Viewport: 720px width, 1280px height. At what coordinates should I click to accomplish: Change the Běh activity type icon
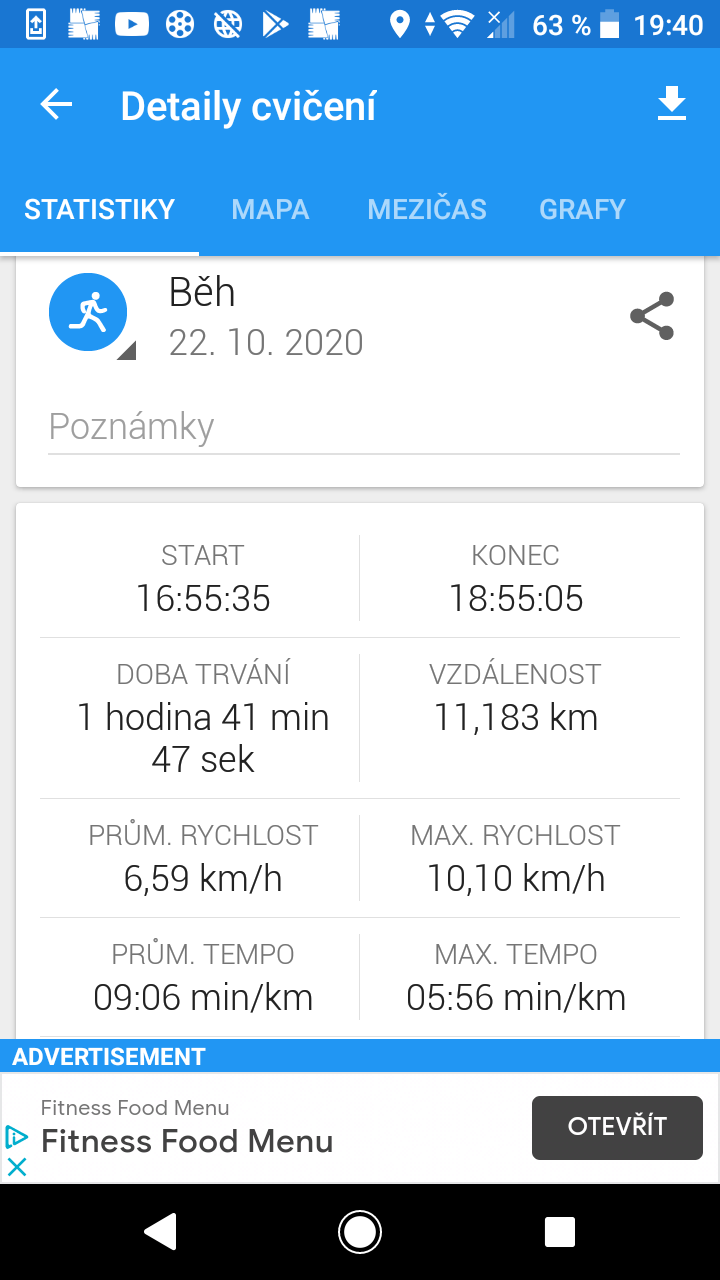(x=88, y=312)
